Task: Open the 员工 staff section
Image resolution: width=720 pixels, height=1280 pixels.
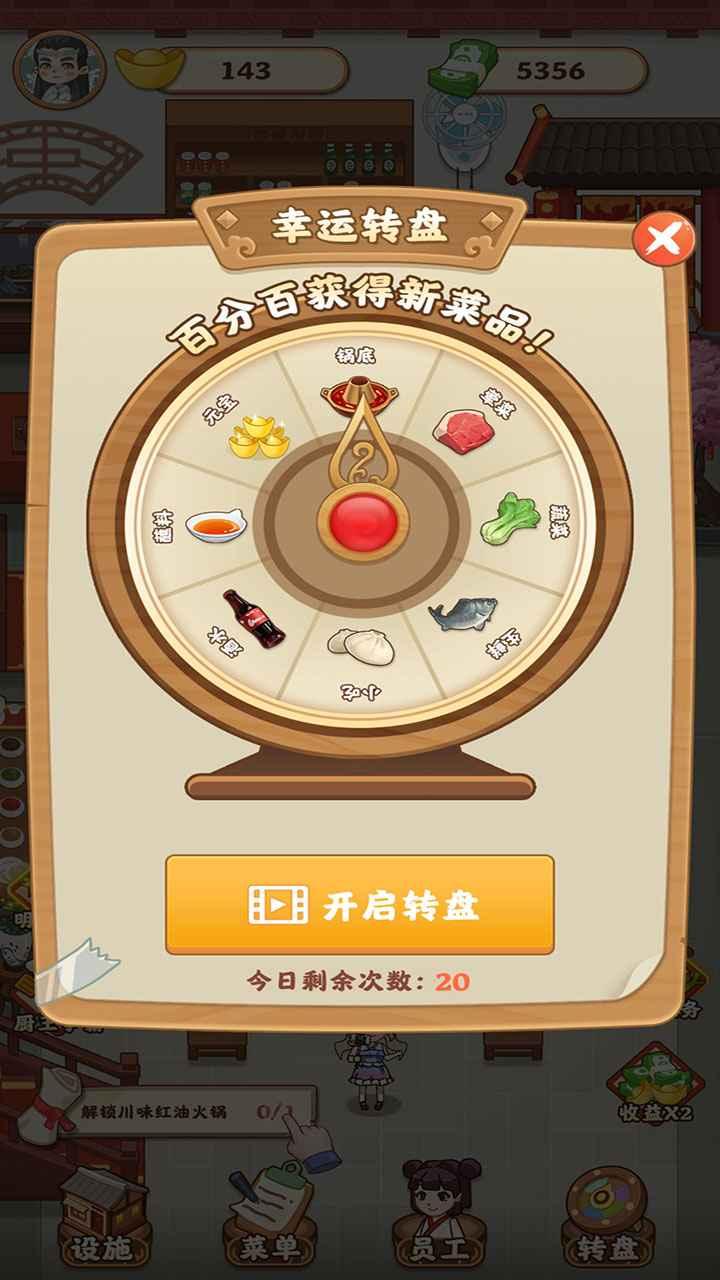Action: 440,1216
